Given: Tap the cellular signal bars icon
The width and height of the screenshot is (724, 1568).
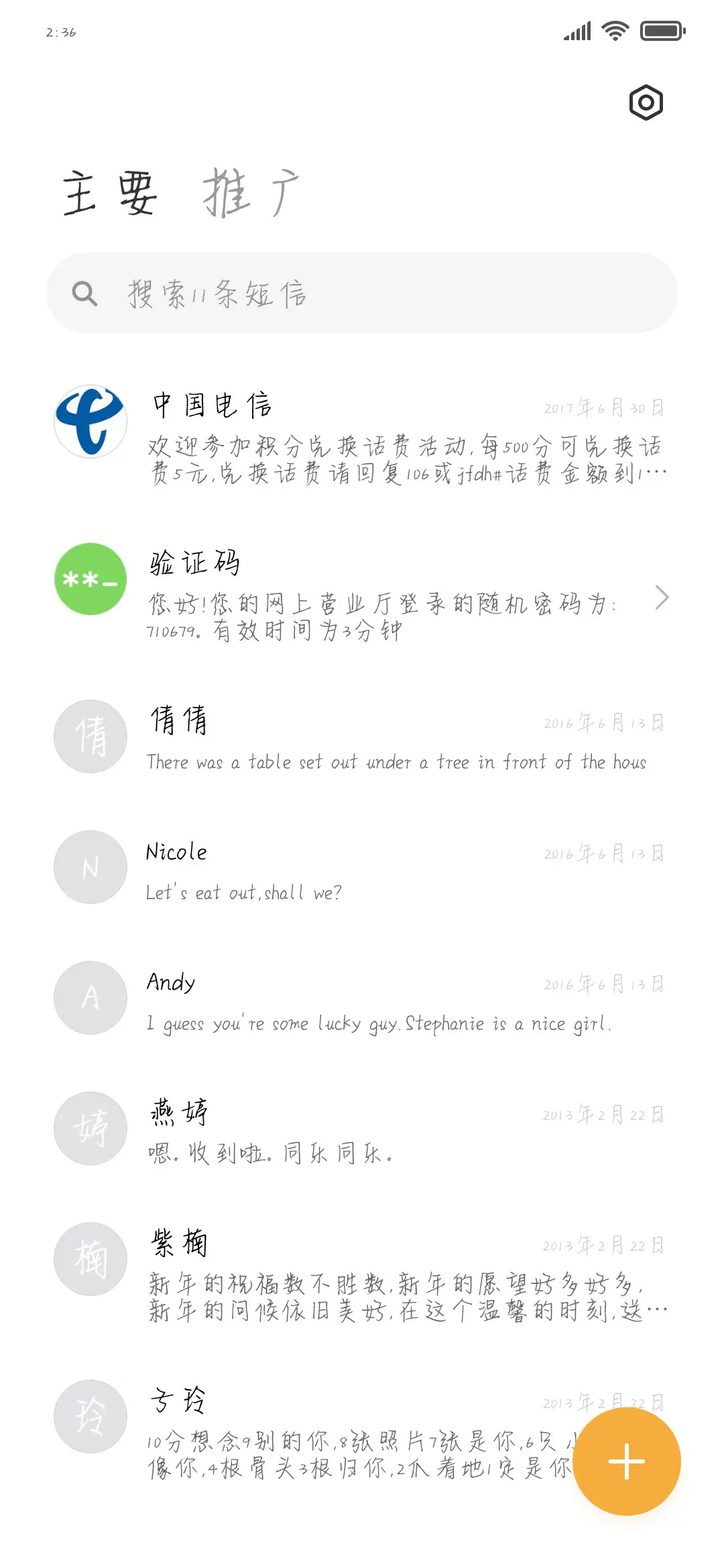Looking at the screenshot, I should 577,29.
